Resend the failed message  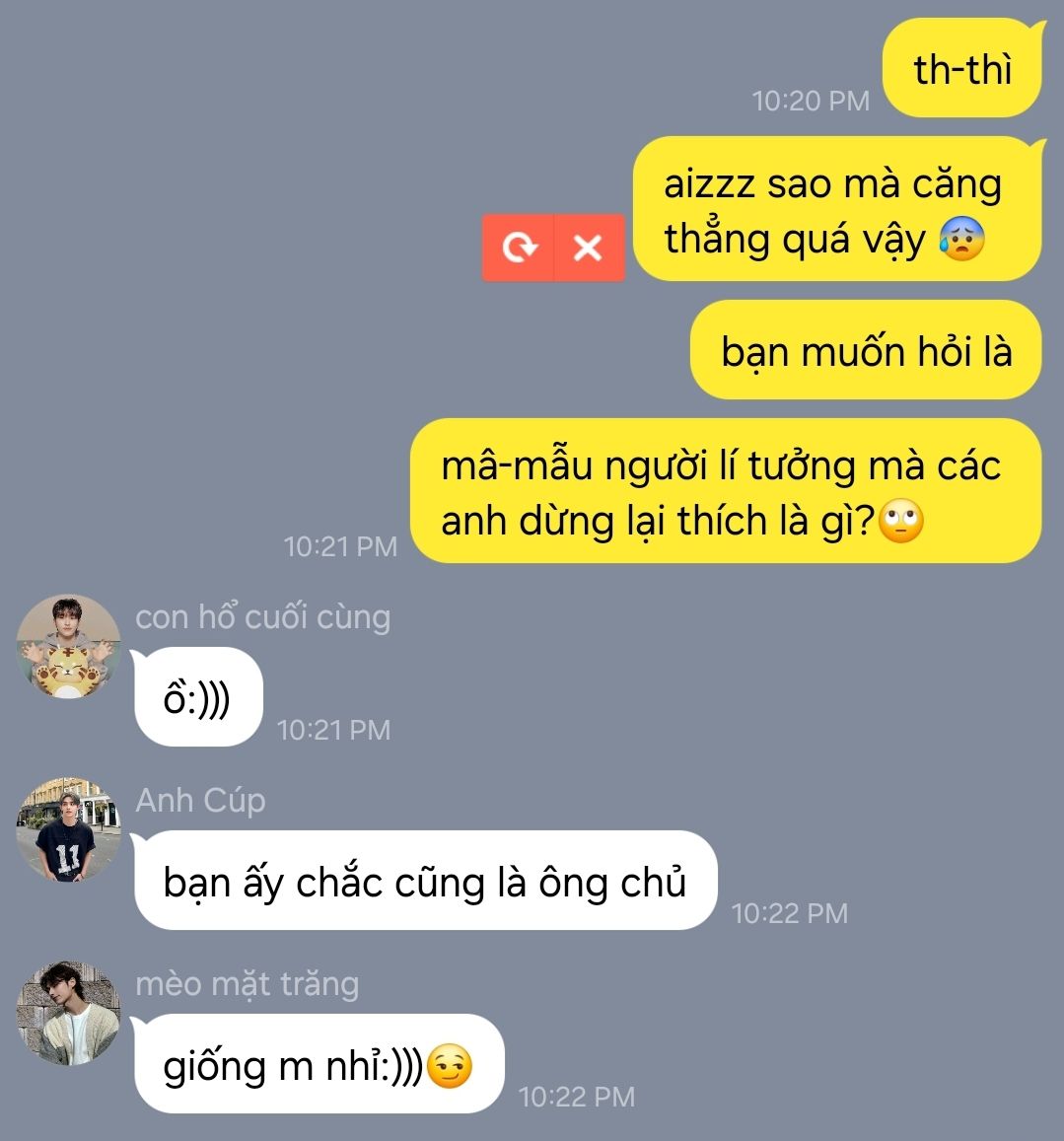(x=518, y=248)
